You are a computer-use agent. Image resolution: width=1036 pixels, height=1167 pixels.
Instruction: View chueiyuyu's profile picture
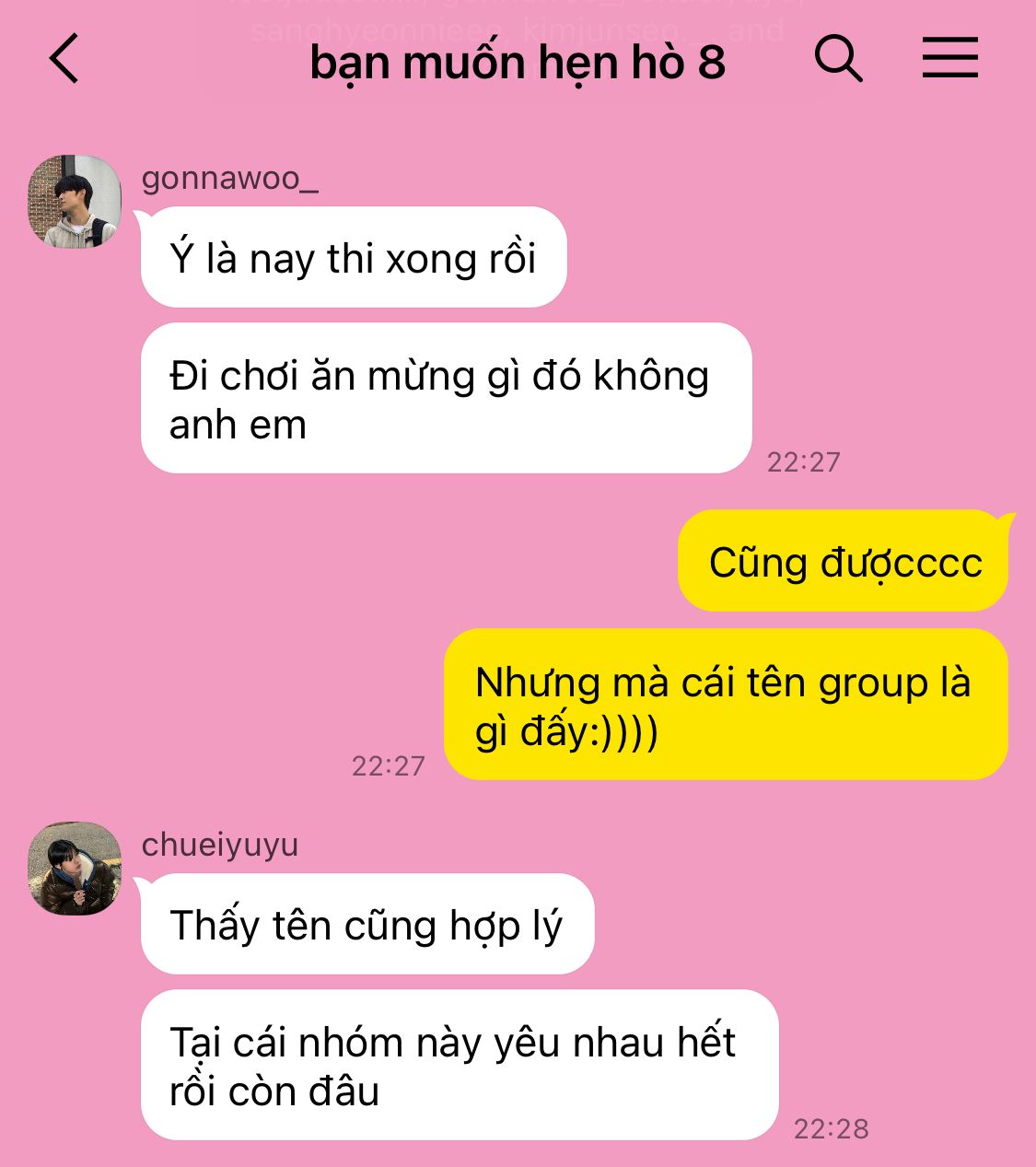click(x=75, y=869)
